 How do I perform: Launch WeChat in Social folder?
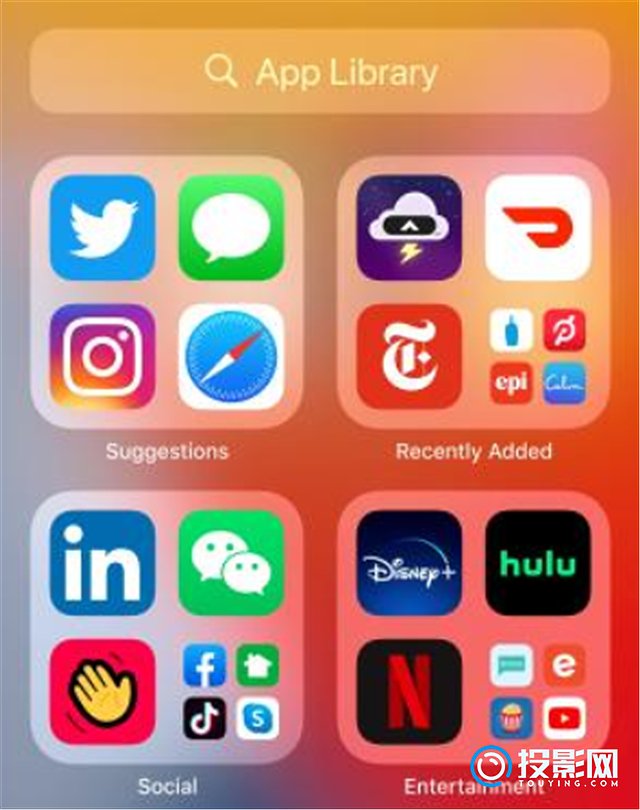tap(231, 563)
